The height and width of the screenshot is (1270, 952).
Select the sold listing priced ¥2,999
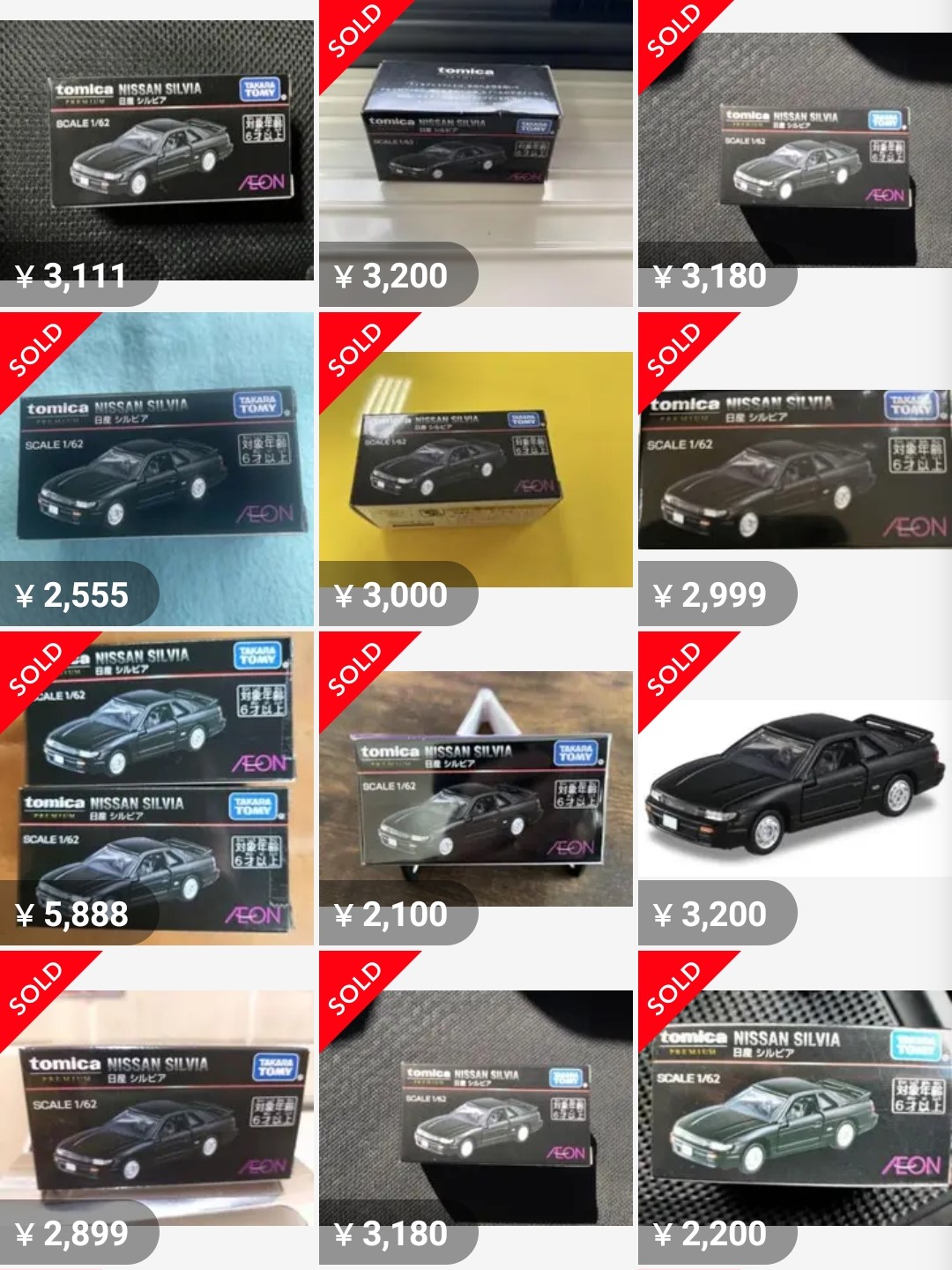794,467
